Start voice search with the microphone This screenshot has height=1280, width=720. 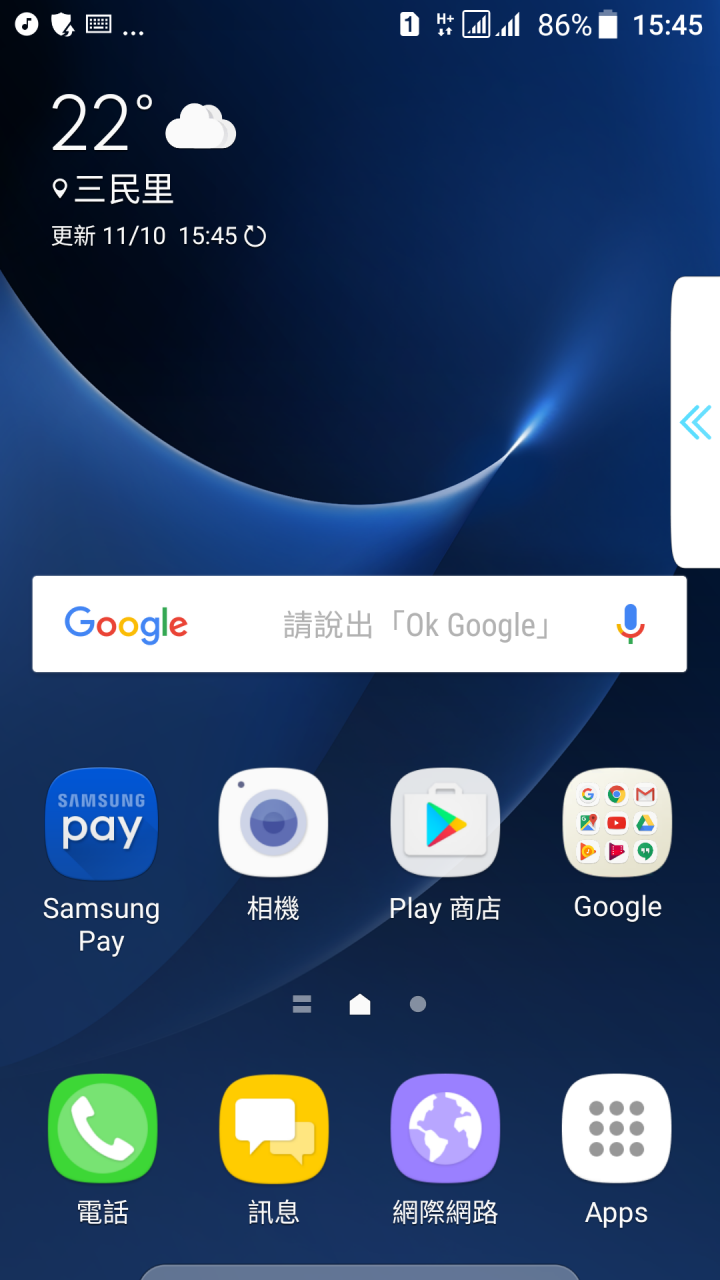[x=630, y=624]
